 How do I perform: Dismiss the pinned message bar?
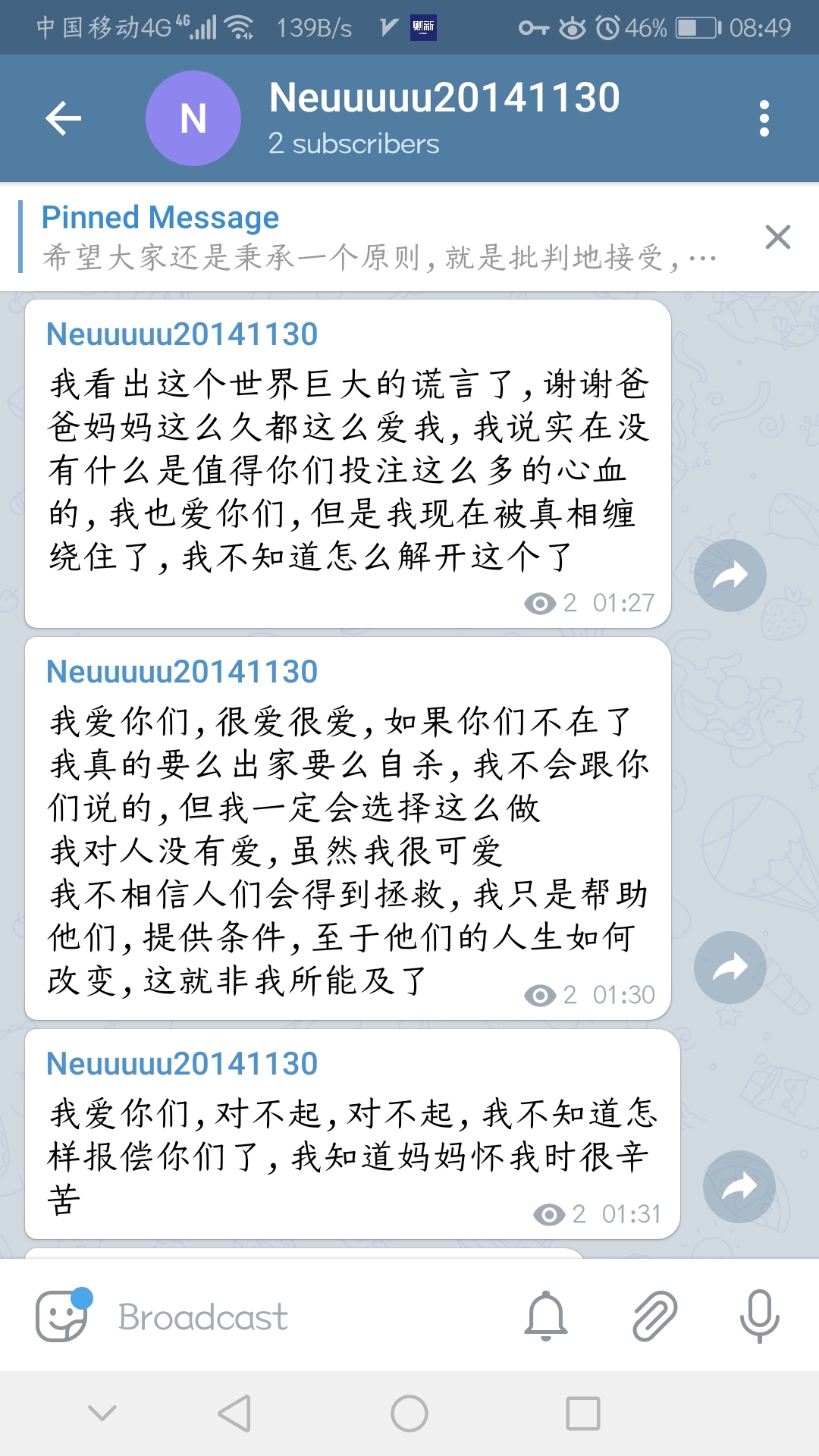(x=777, y=237)
